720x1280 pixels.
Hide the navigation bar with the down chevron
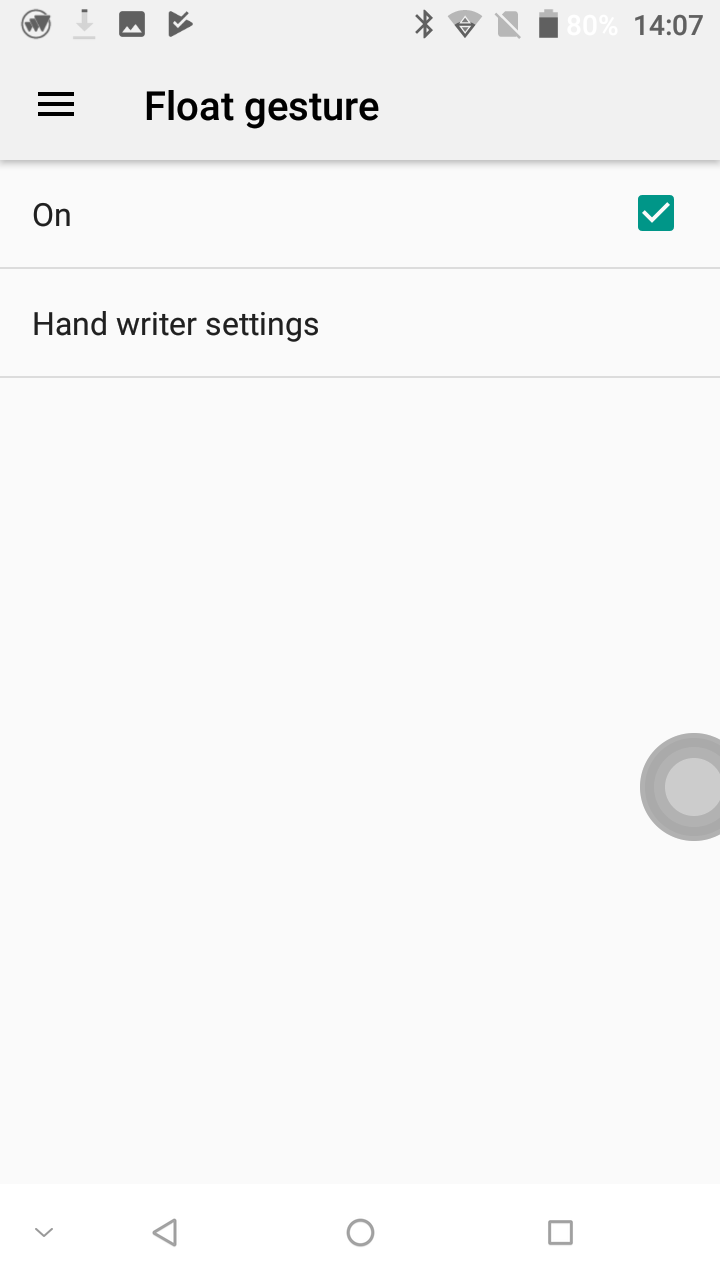(x=44, y=1232)
